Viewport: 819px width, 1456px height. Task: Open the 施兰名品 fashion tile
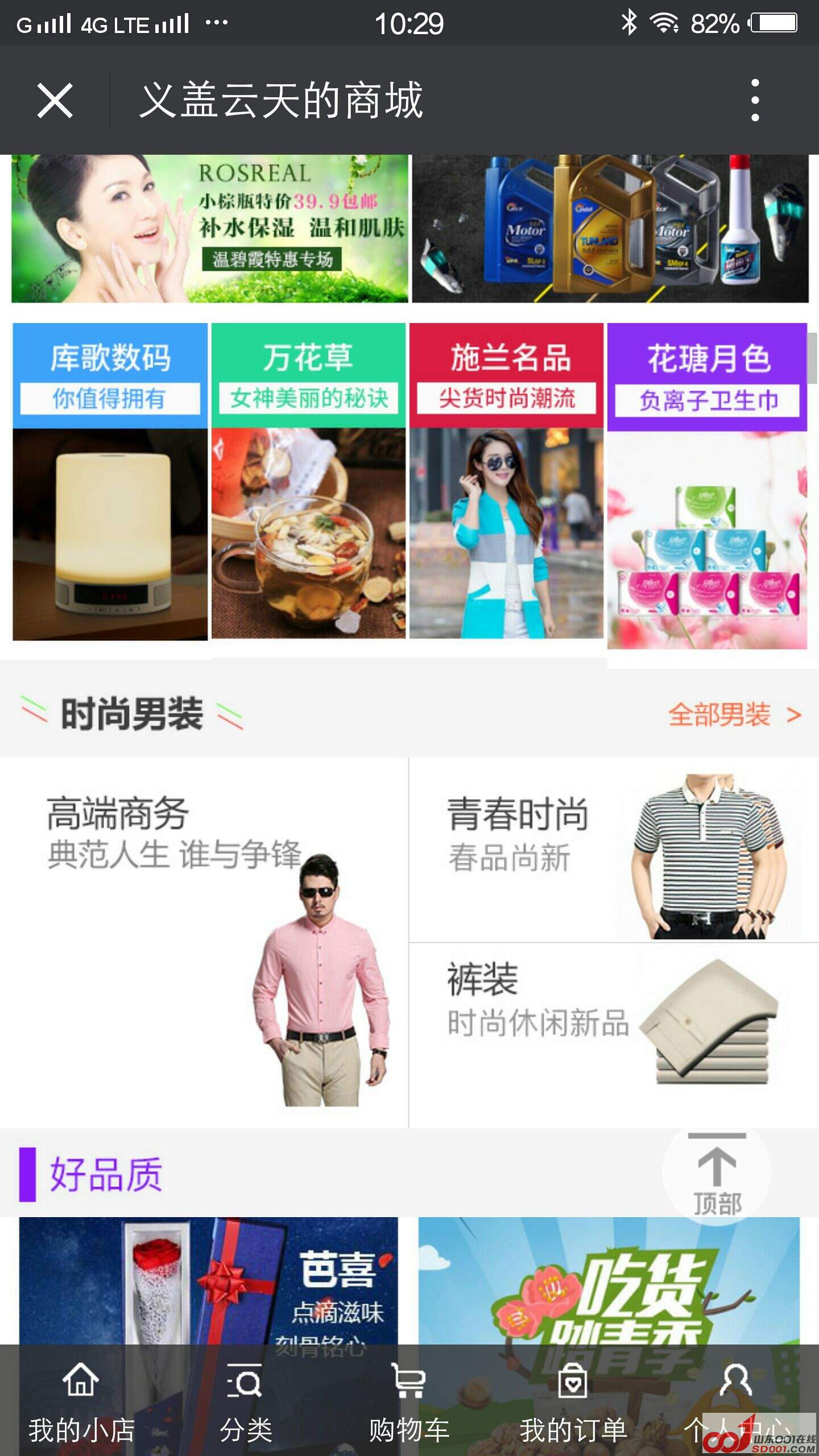506,482
